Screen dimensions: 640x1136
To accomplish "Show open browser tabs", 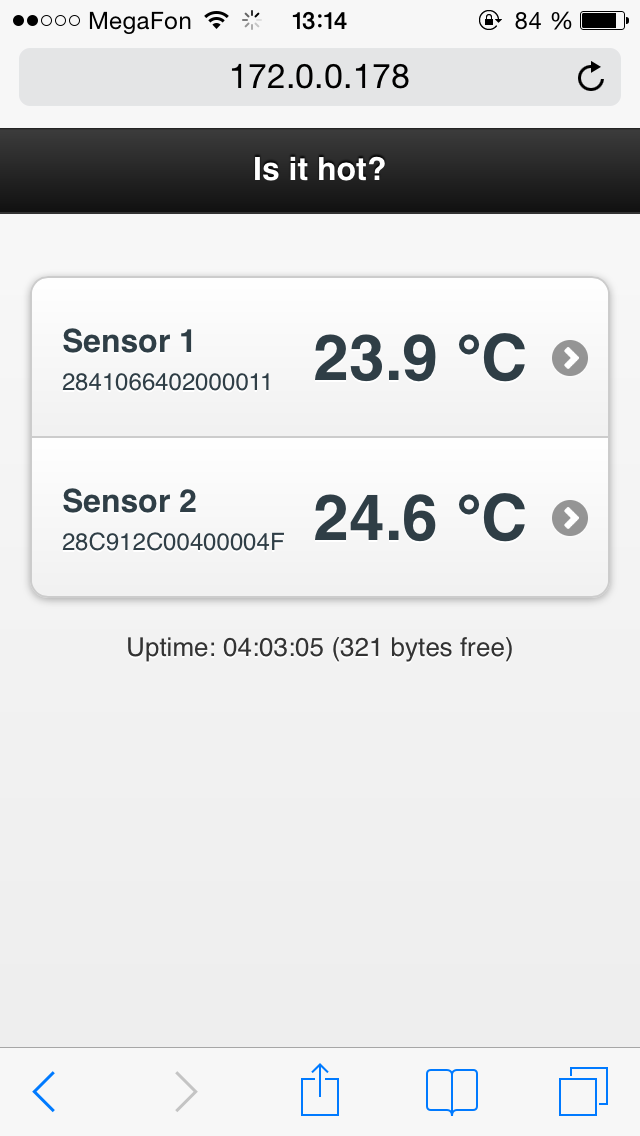I will (x=583, y=1090).
